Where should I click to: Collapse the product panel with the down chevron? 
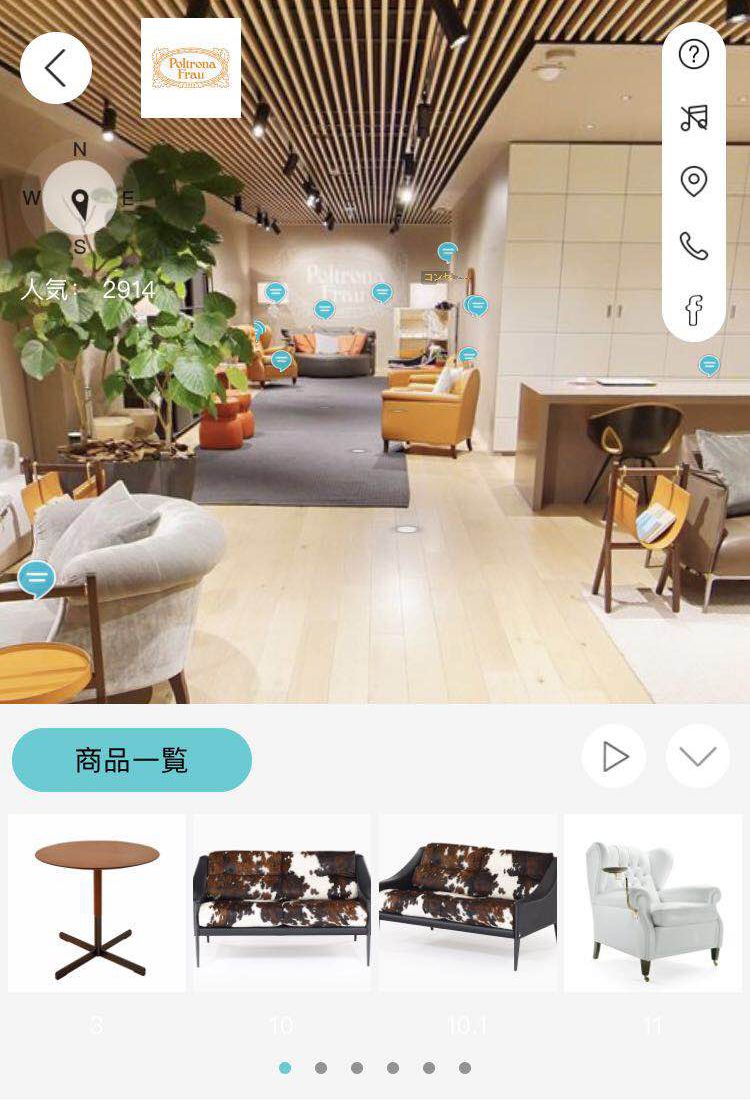pos(698,756)
